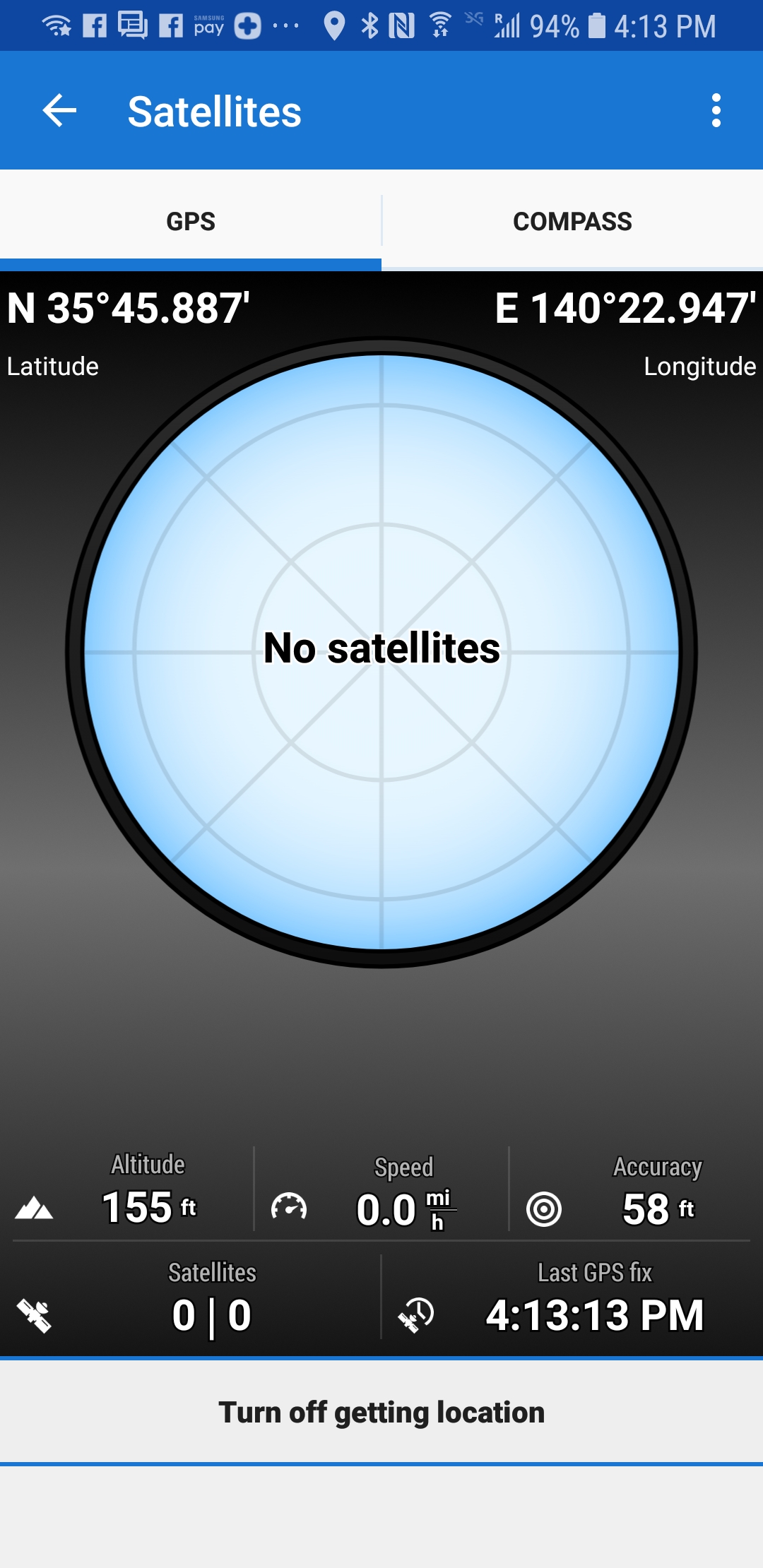Go back from the Satellites screen

(x=59, y=111)
